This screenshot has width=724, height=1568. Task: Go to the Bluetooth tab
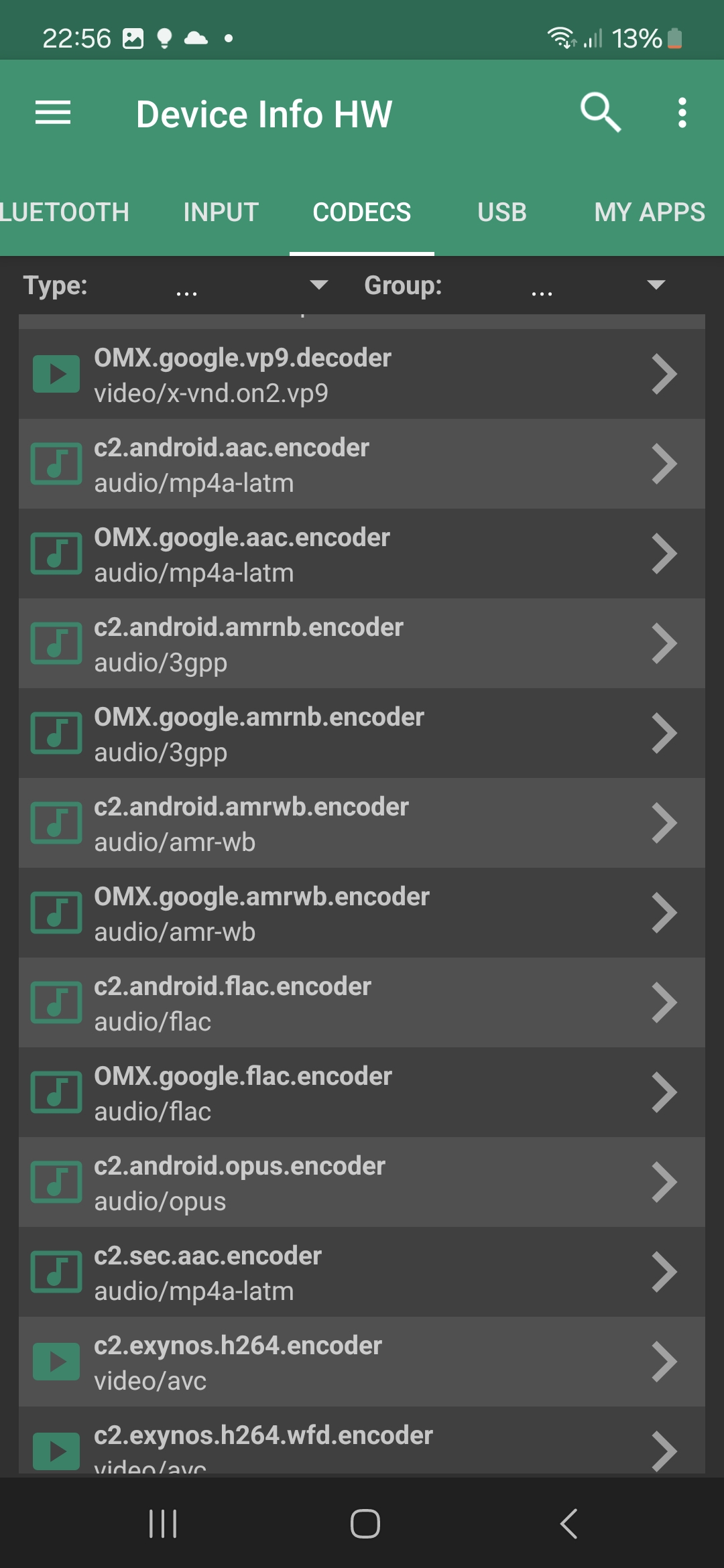point(64,212)
